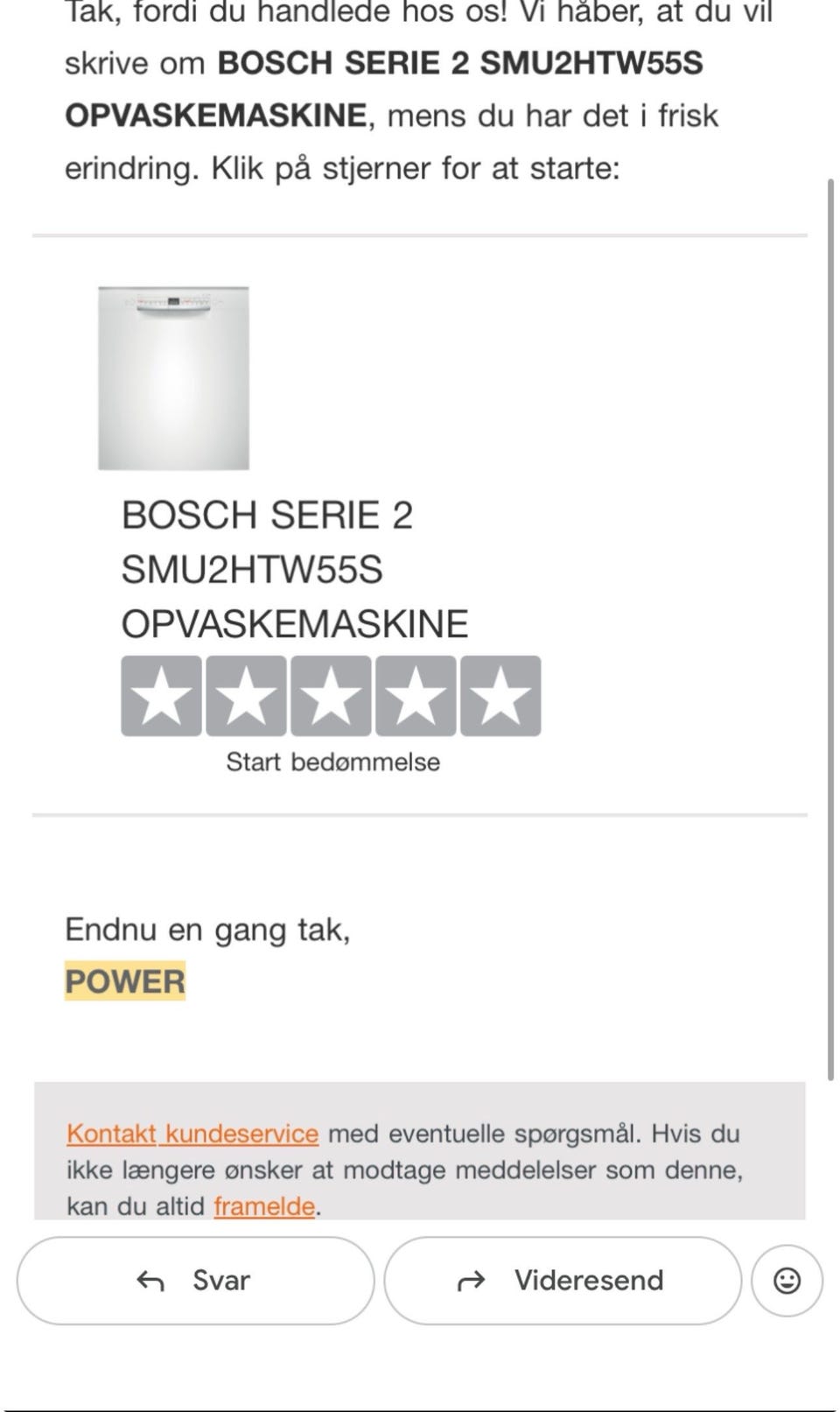Image resolution: width=840 pixels, height=1412 pixels.
Task: Open the Kontakt kundeservice link
Action: pos(191,1134)
